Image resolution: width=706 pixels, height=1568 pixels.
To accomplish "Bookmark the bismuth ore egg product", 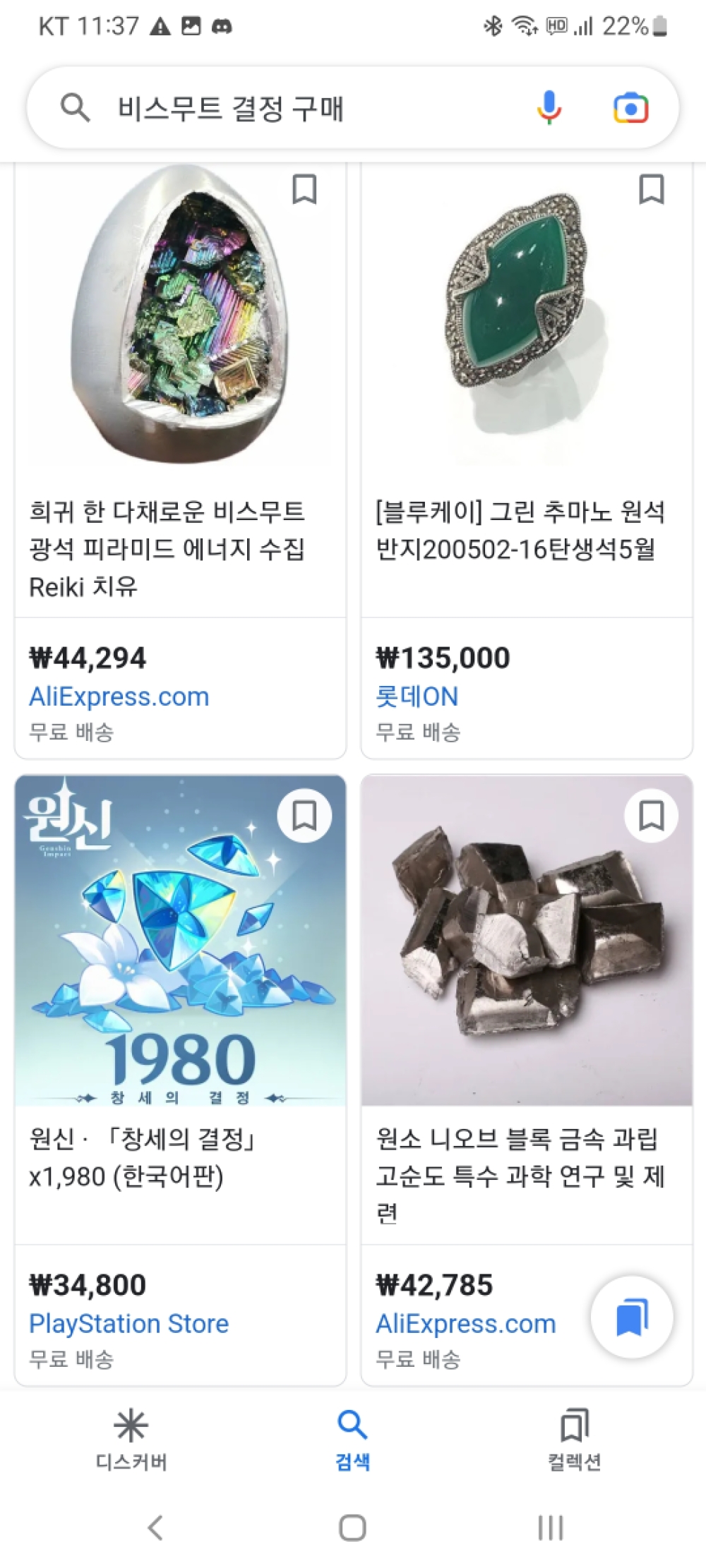I will click(304, 189).
